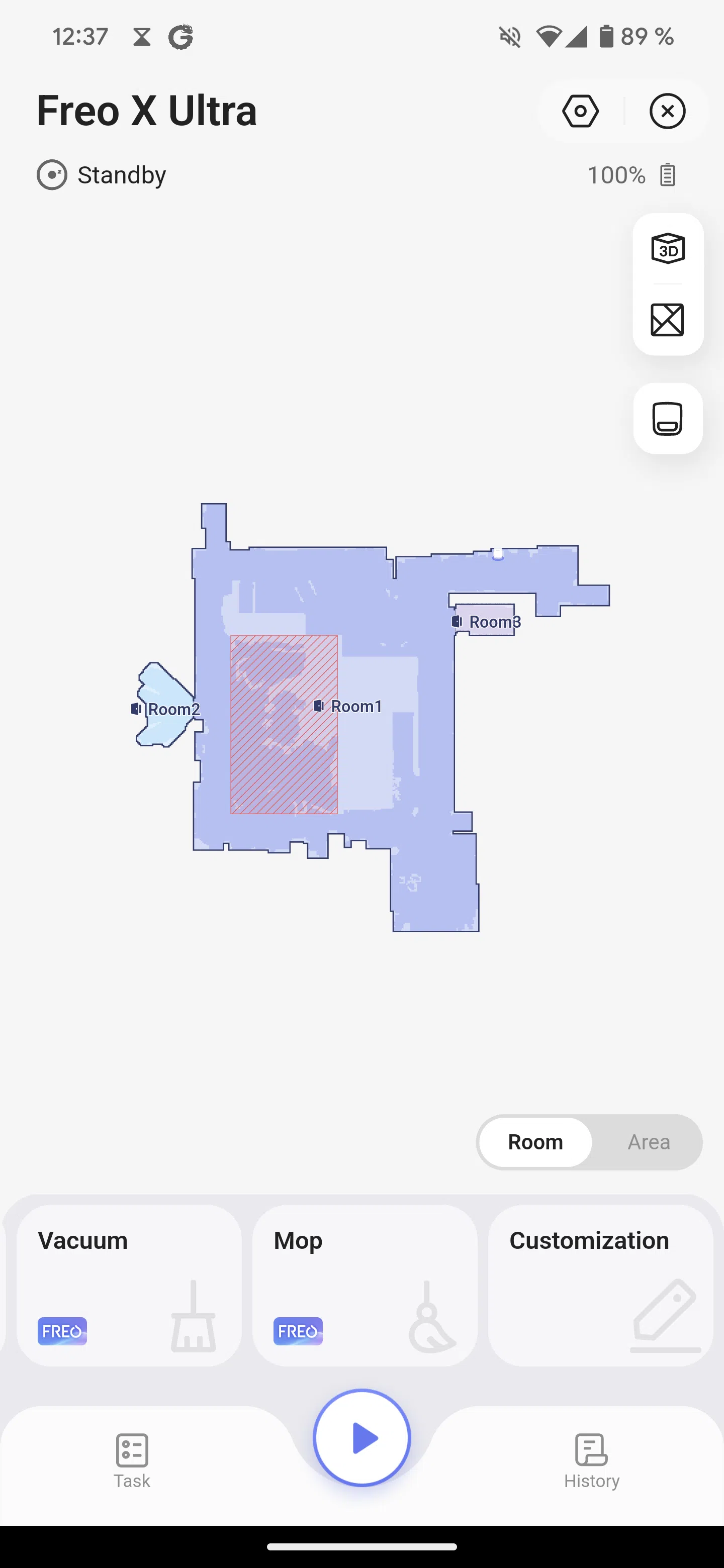Switch to Area cleaning mode

649,1142
